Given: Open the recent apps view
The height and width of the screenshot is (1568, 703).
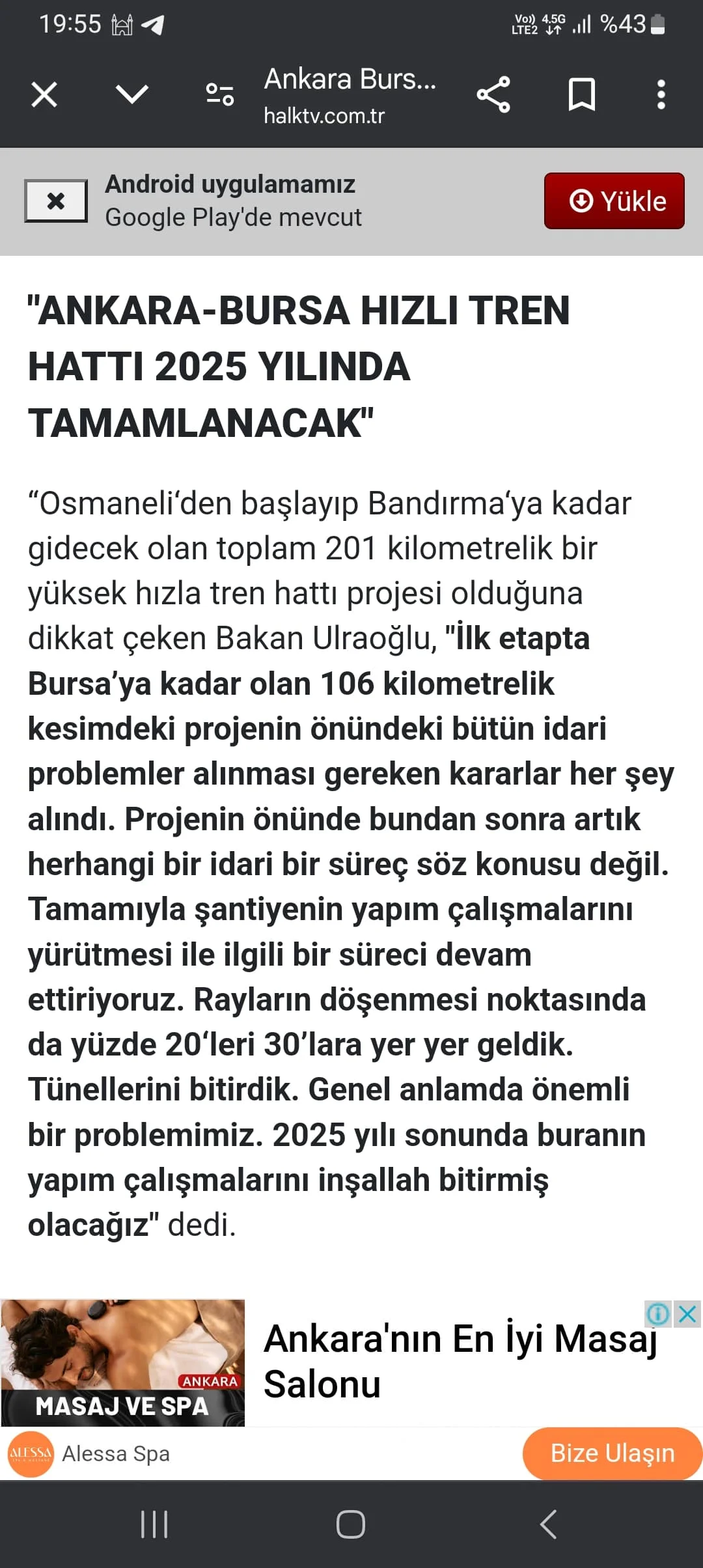Looking at the screenshot, I should [154, 1524].
